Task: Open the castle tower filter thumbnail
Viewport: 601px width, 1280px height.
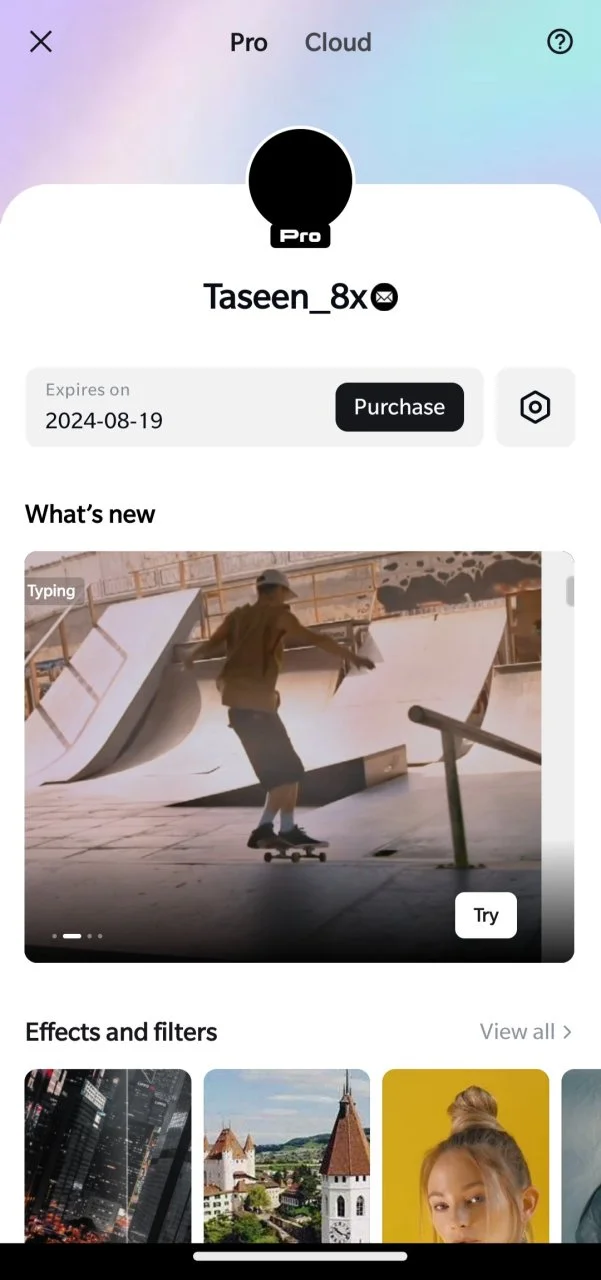Action: coord(287,1156)
